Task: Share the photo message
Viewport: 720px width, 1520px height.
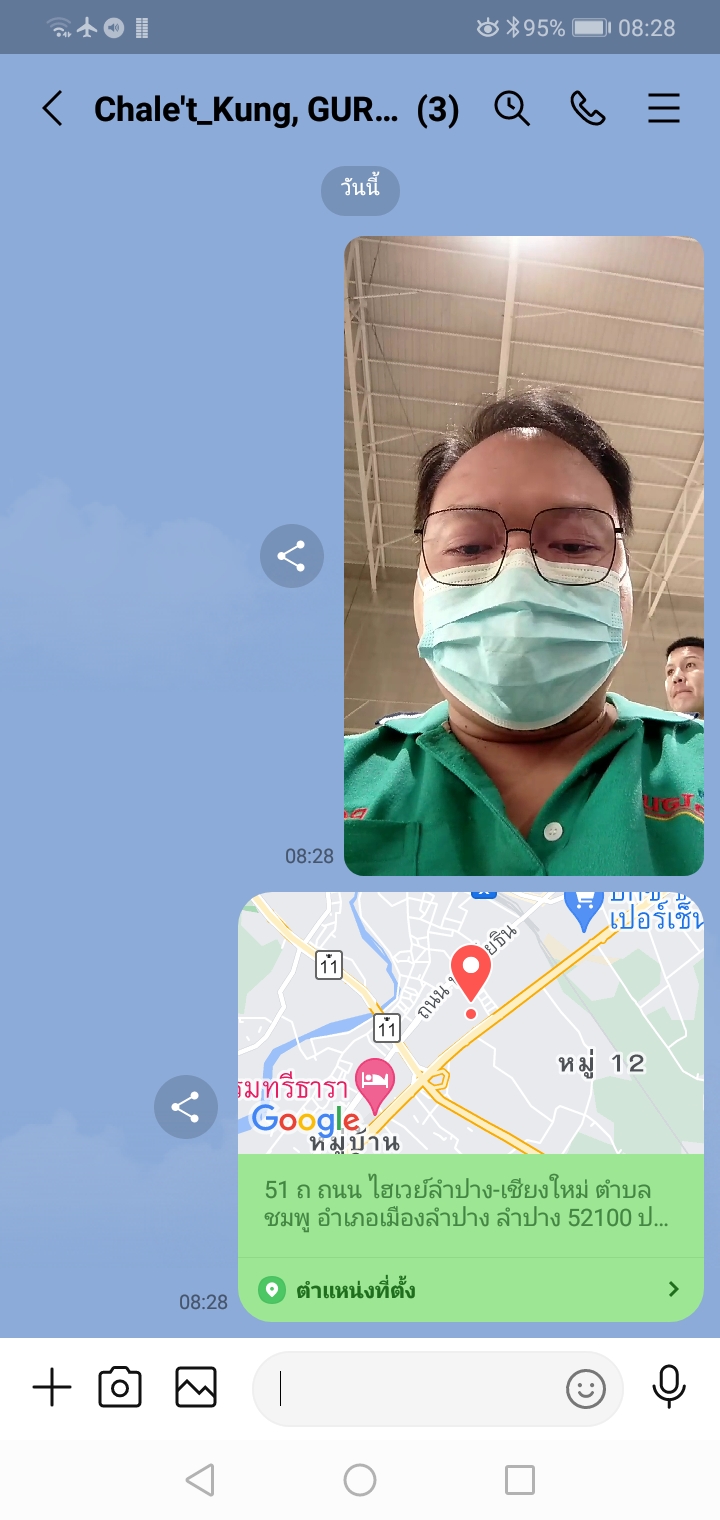Action: pyautogui.click(x=292, y=556)
